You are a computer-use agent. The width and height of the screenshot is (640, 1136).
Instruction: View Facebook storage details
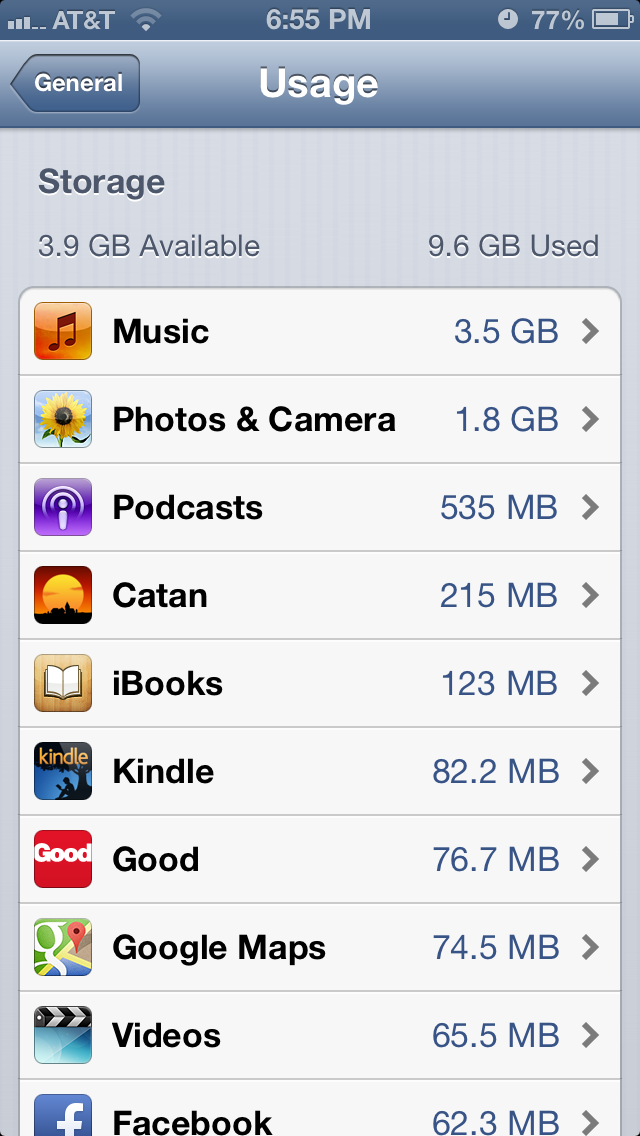(320, 1118)
